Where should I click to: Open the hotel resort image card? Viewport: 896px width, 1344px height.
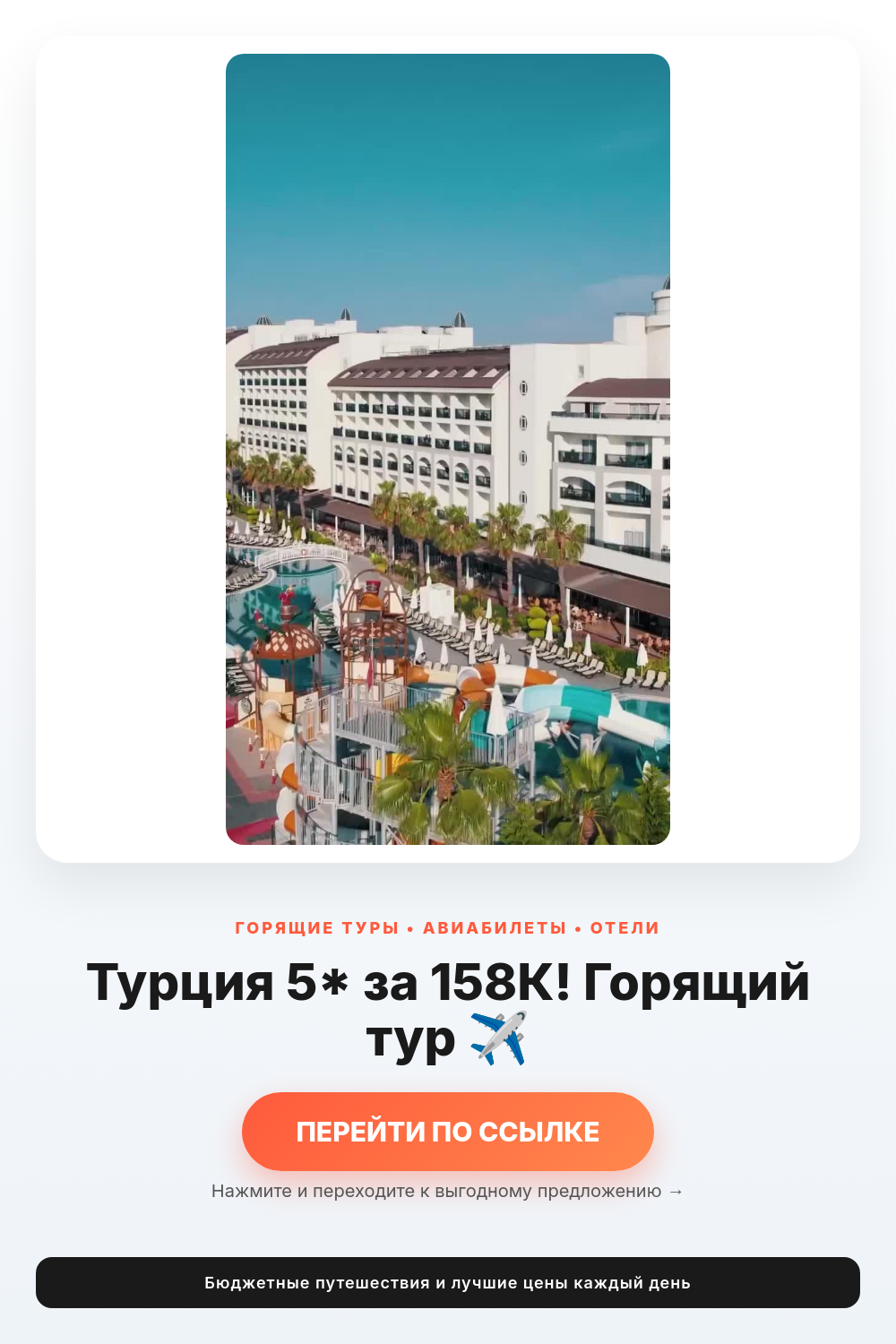tap(448, 449)
